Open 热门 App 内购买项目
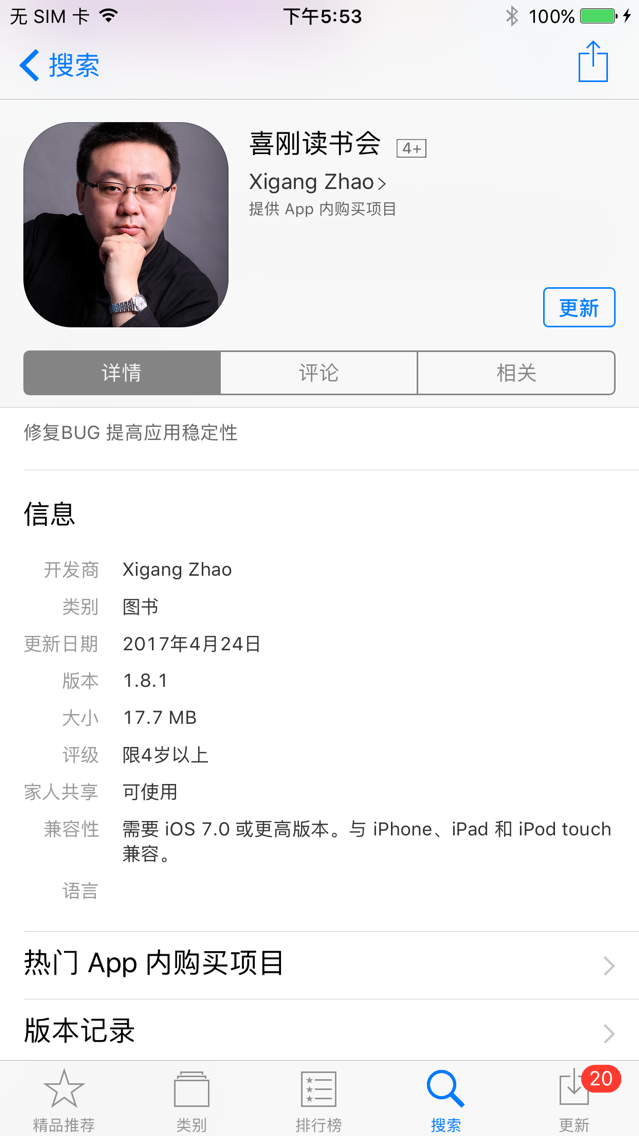This screenshot has width=639, height=1136. click(x=319, y=964)
